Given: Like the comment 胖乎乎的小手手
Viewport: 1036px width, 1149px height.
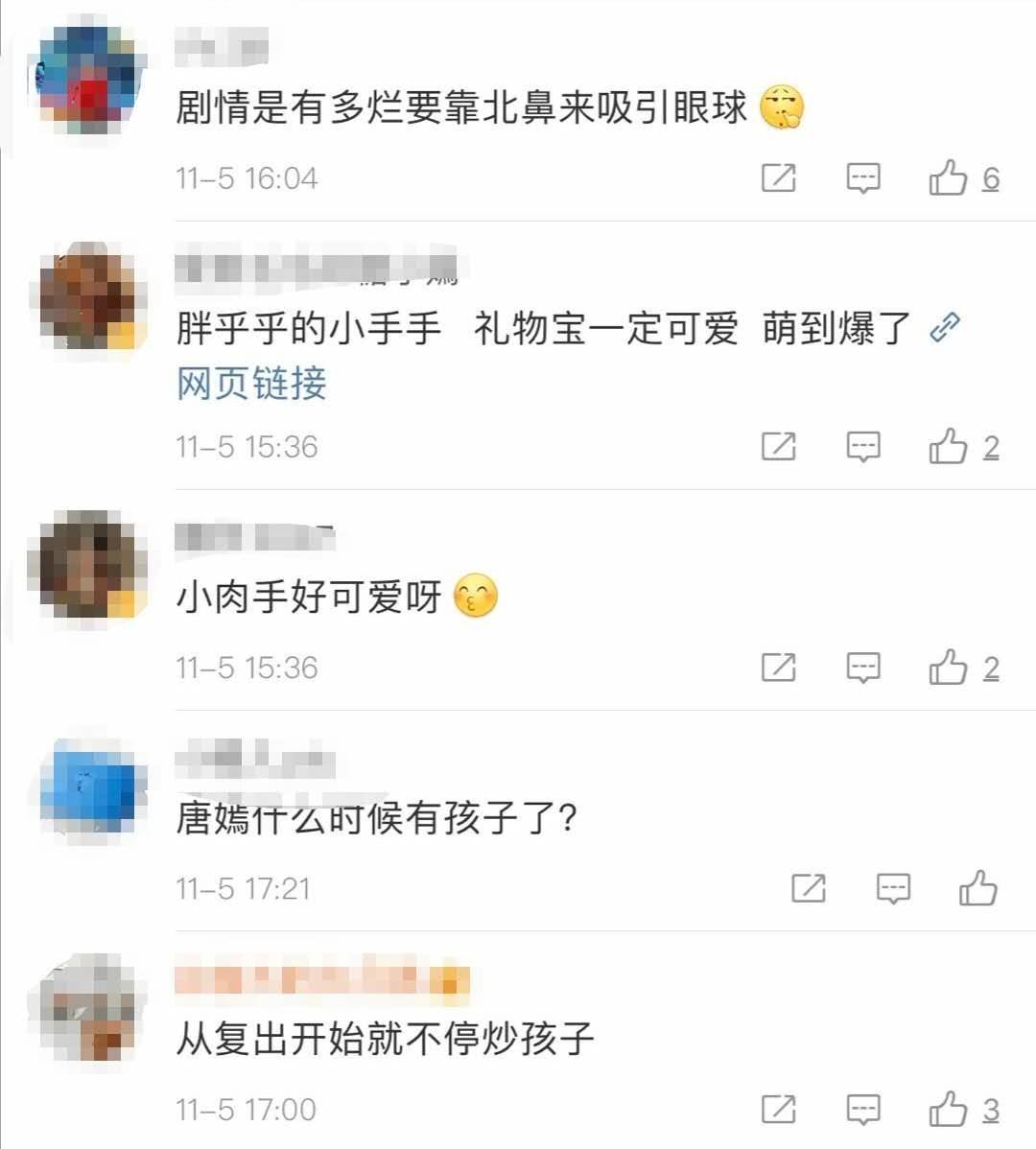Looking at the screenshot, I should (x=949, y=447).
